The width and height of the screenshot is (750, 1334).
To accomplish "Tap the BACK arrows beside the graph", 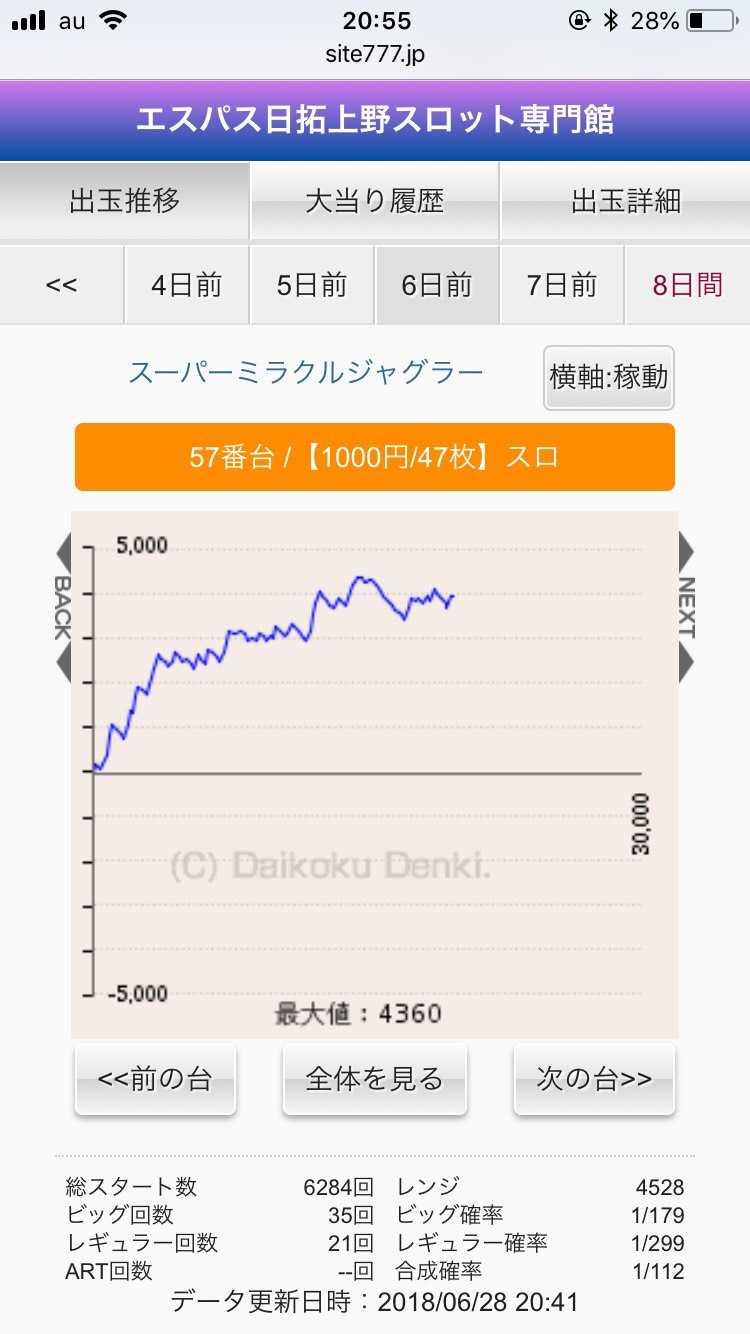I will (62, 607).
